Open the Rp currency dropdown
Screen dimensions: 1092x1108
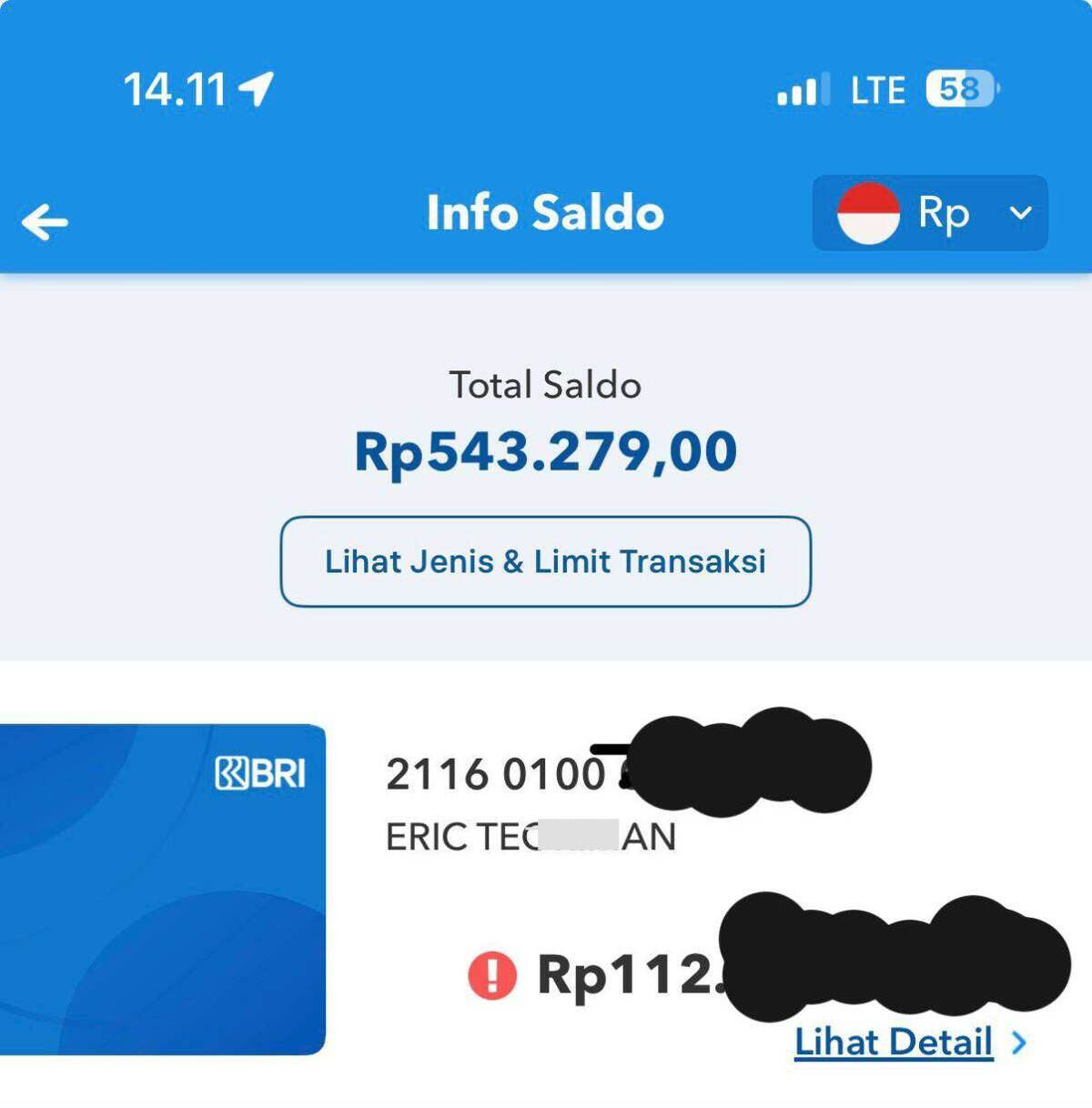929,214
